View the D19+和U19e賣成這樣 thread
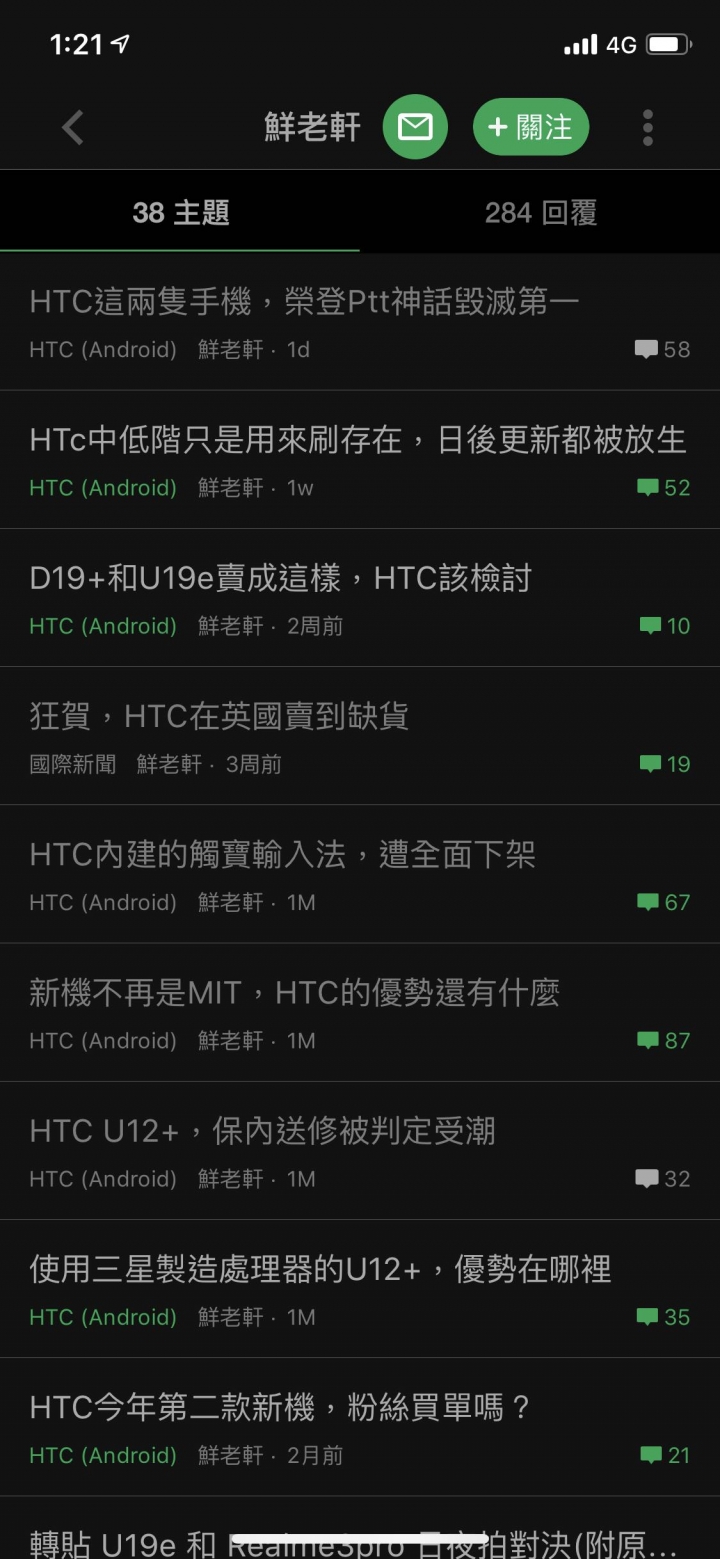Screen dimensions: 720x1559 pos(280,578)
